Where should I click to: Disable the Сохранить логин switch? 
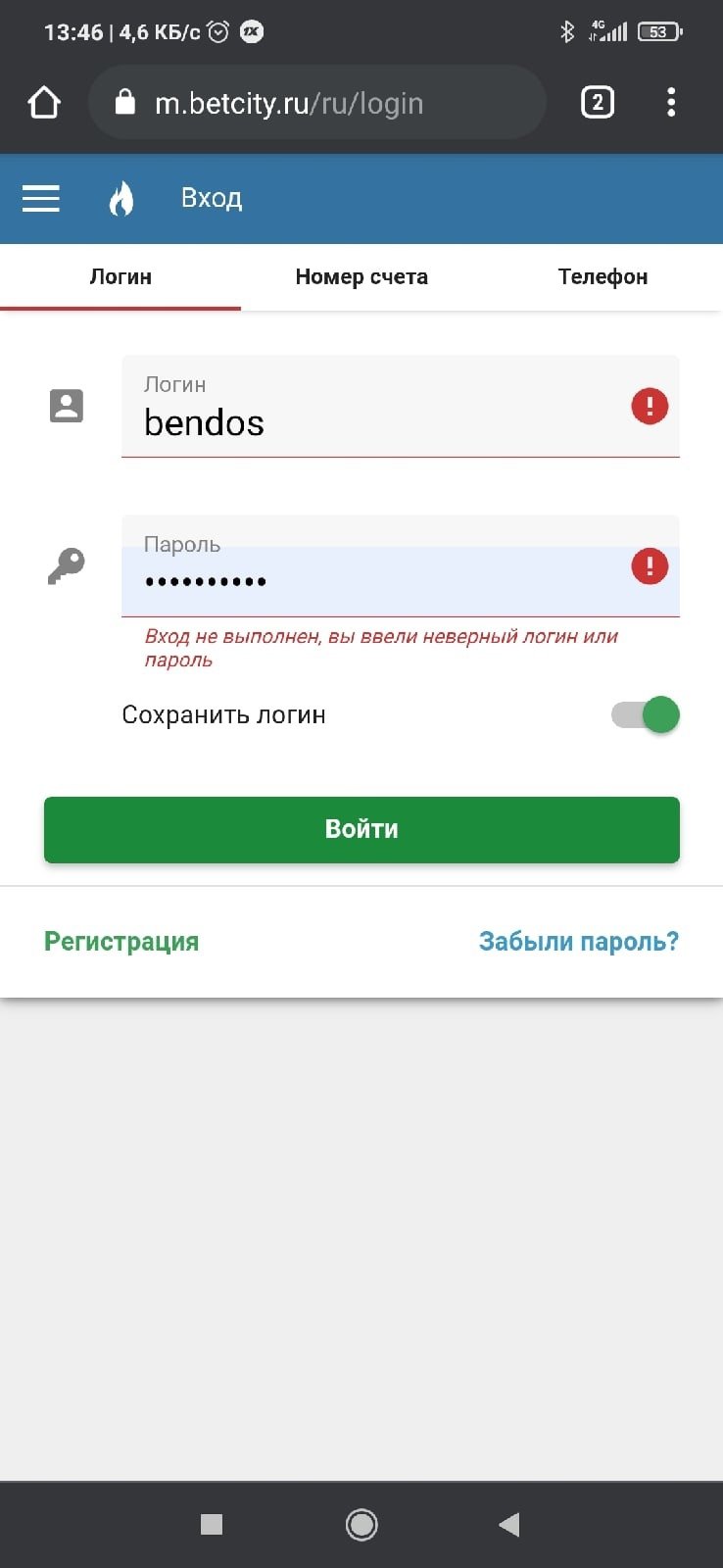pos(647,715)
